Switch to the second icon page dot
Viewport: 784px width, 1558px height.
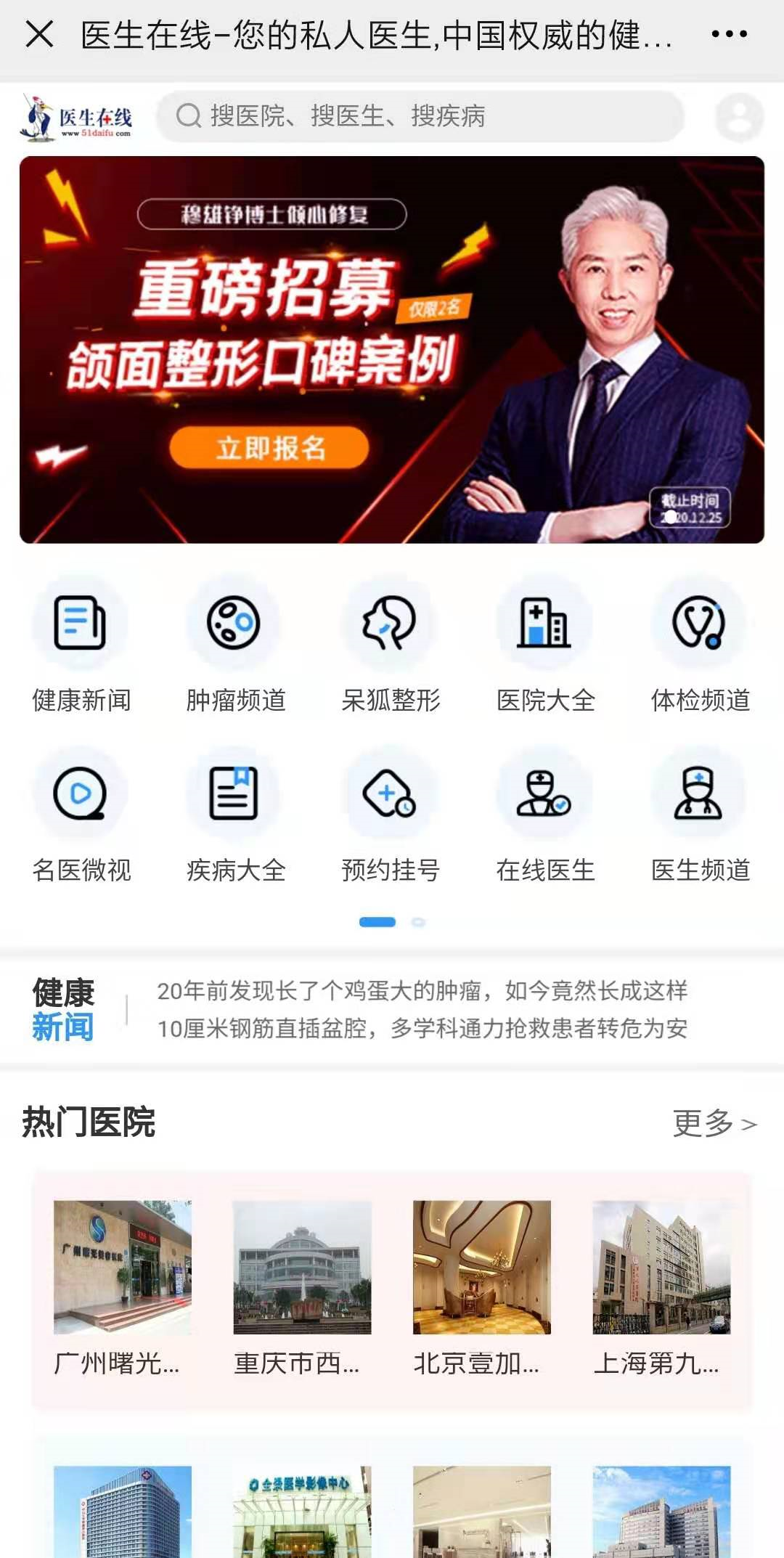[x=419, y=921]
